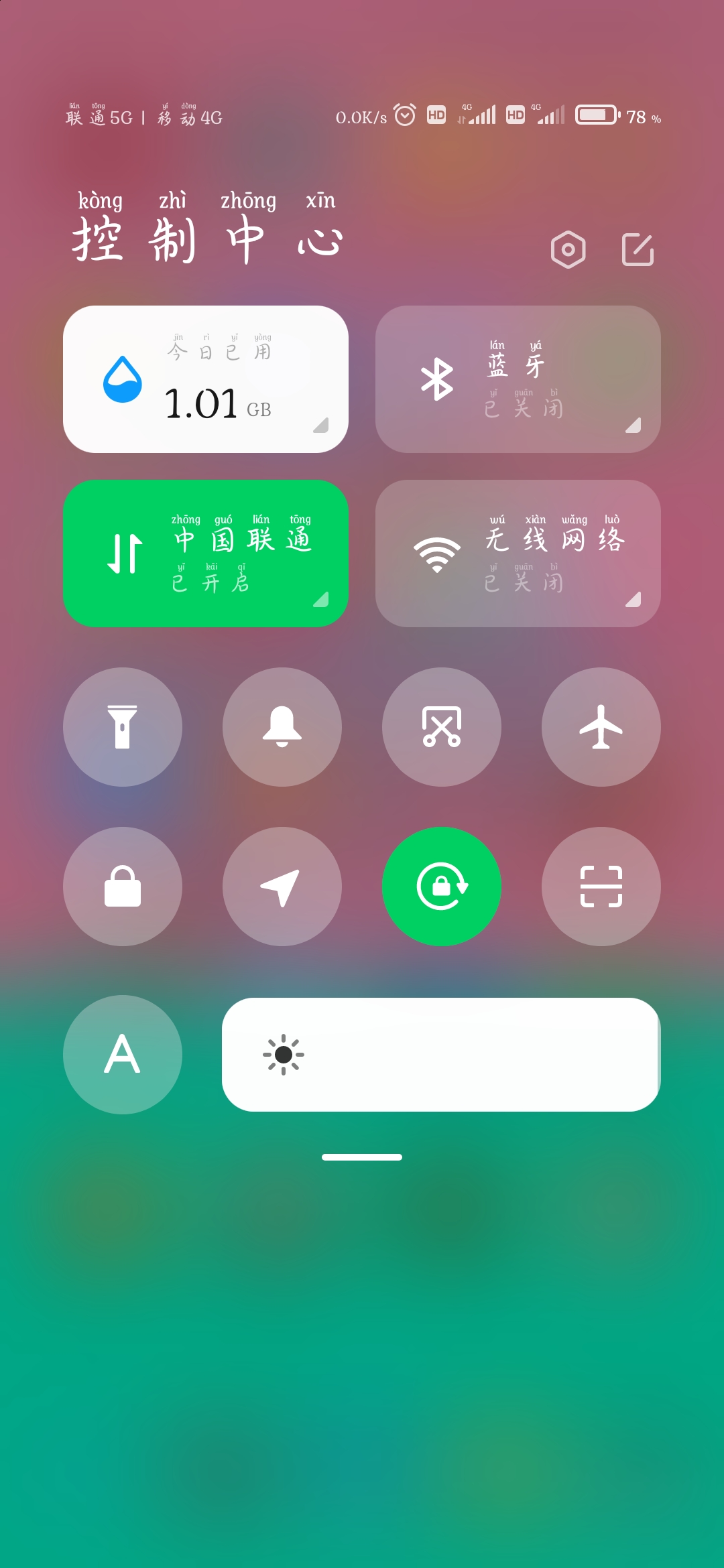Viewport: 724px width, 1568px height.
Task: Enable airplane mode
Action: (601, 727)
